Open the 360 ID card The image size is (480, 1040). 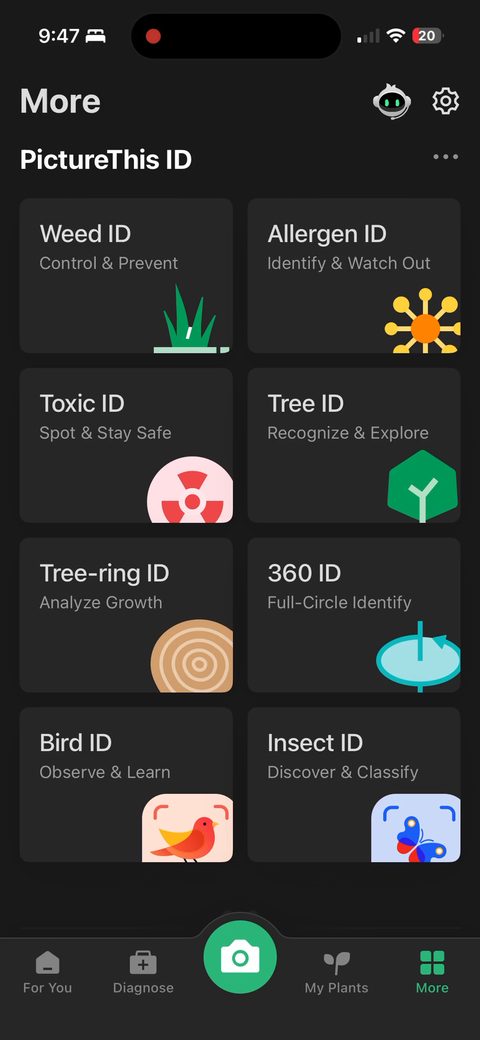(x=354, y=616)
